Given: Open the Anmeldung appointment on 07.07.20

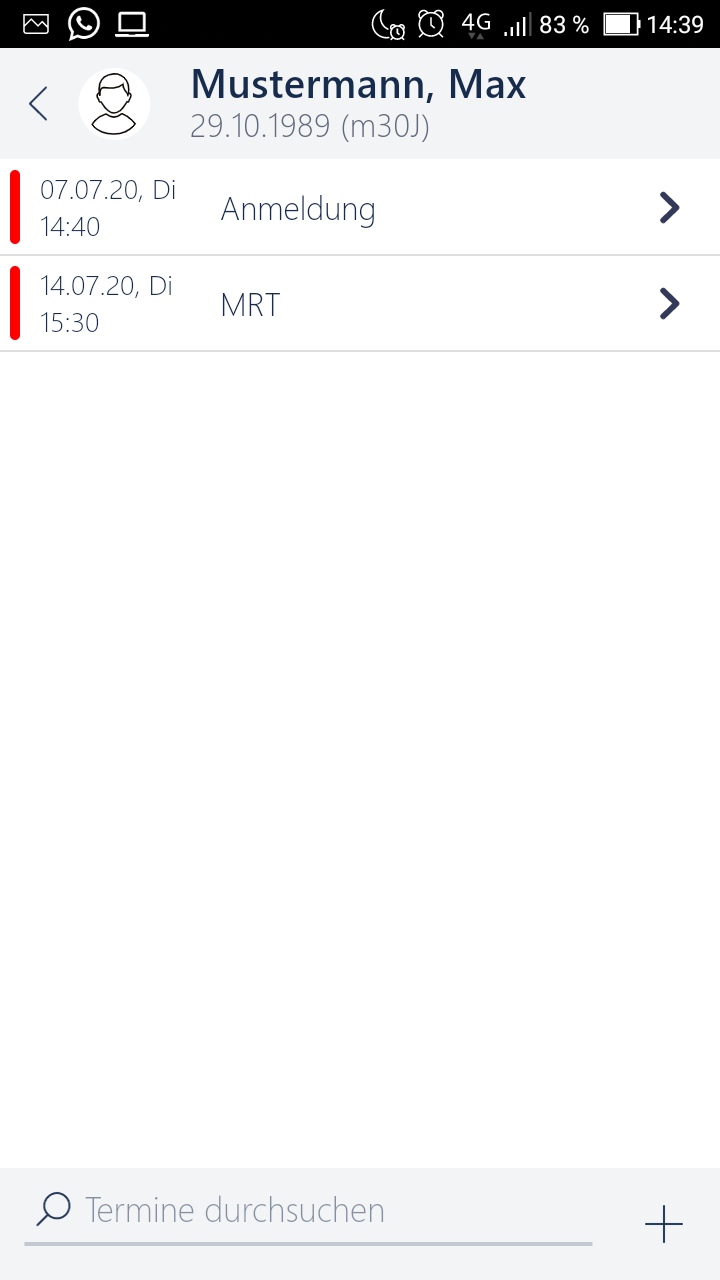Looking at the screenshot, I should [x=360, y=208].
